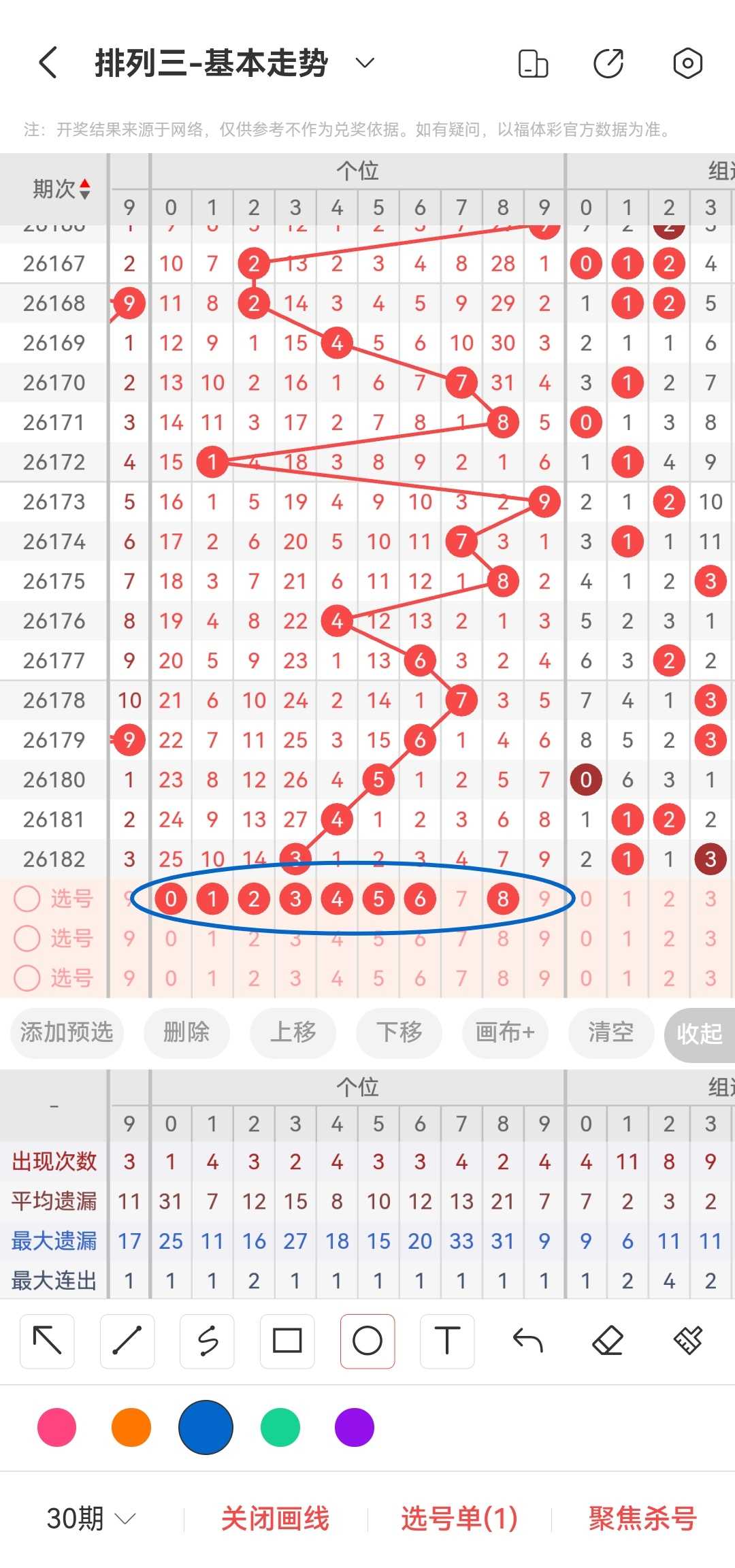The height and width of the screenshot is (1568, 735).
Task: Collapse panel with 收起
Action: click(700, 1034)
